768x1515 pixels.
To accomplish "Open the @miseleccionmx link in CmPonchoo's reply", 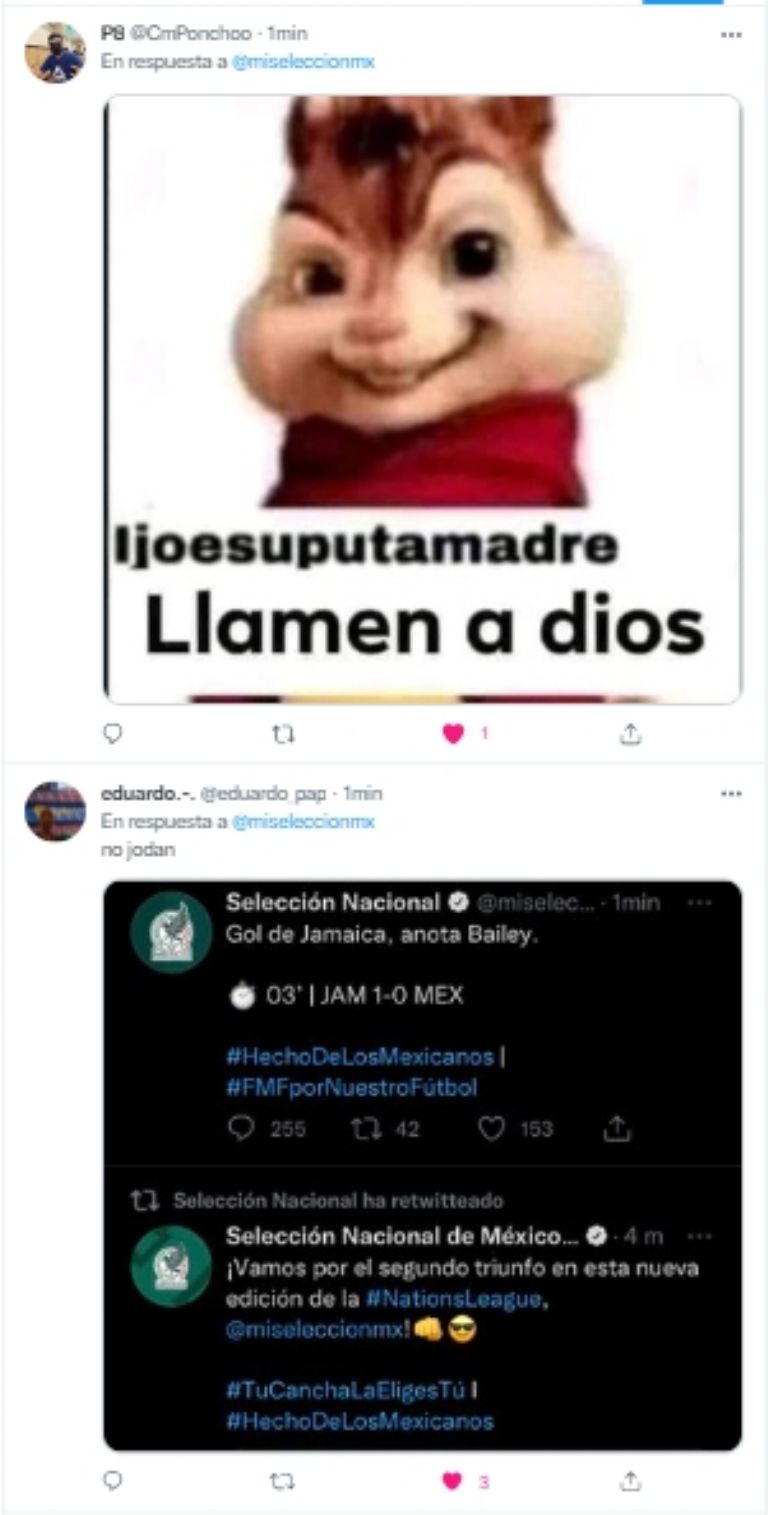I will (x=304, y=61).
